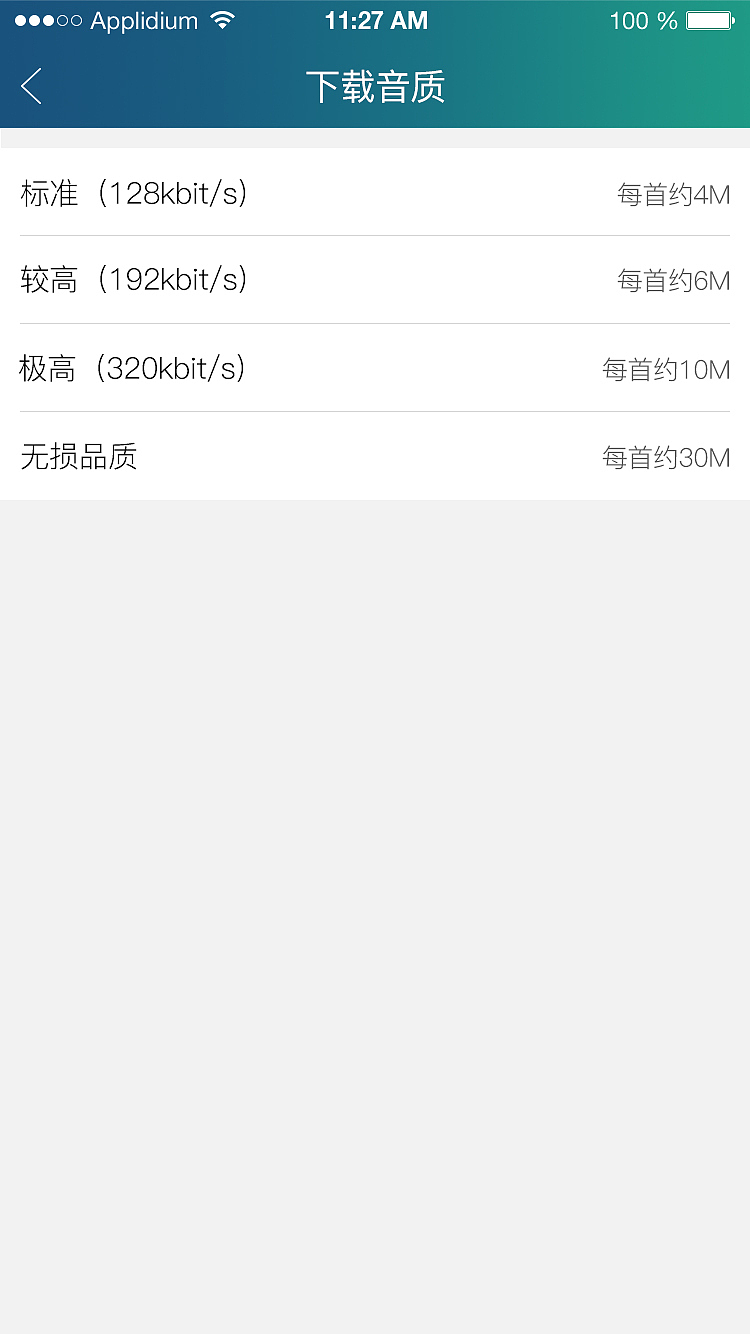Expand the 极高 (320kbit/s) quality row

tap(375, 369)
